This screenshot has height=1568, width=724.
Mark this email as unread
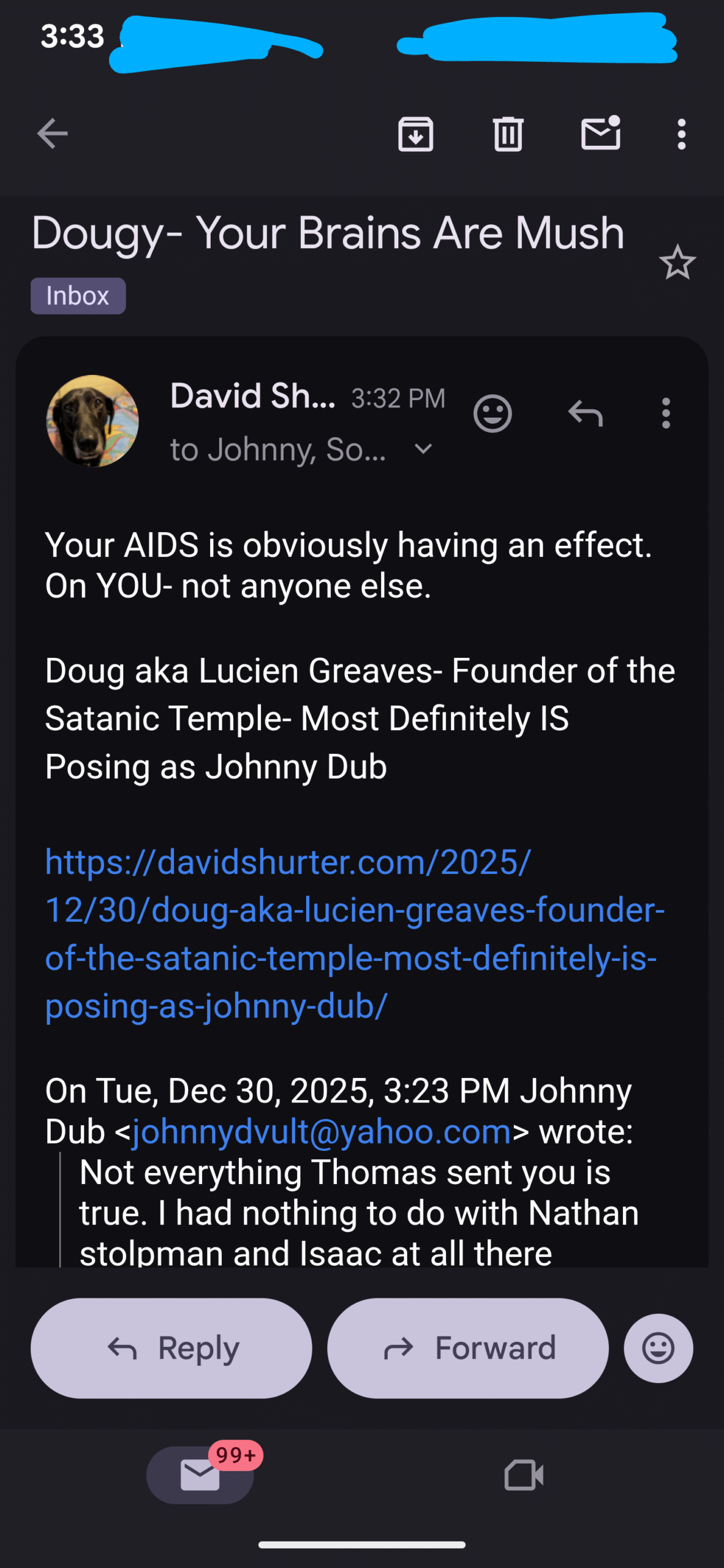(x=600, y=134)
